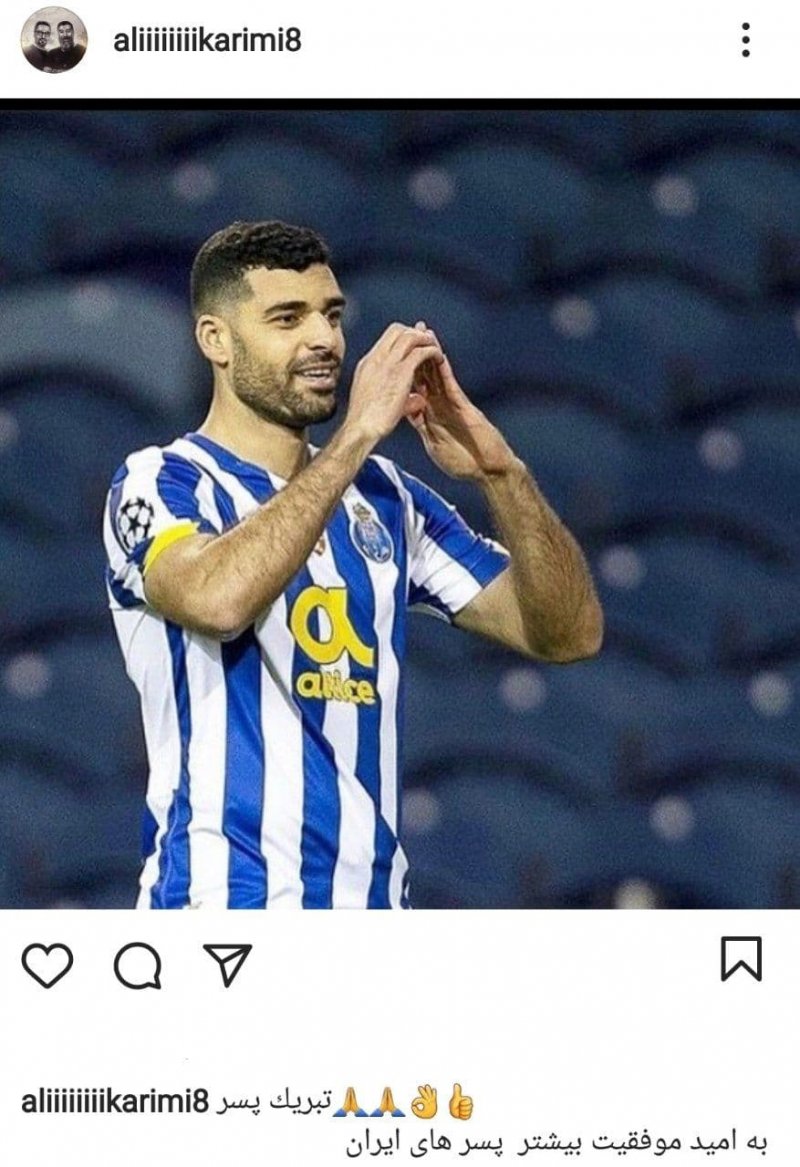Save this post with the bookmark icon
This screenshot has height=1167, width=800.
pos(741,959)
